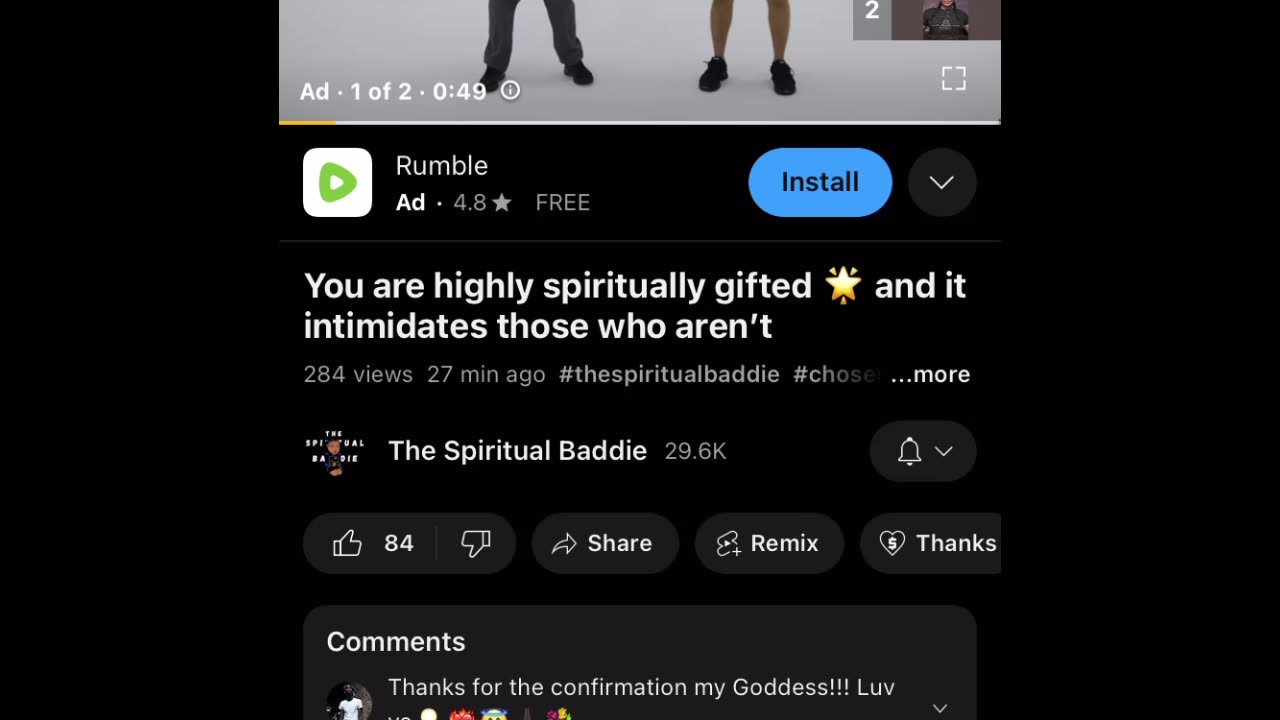Open the Comments section

[x=396, y=642]
